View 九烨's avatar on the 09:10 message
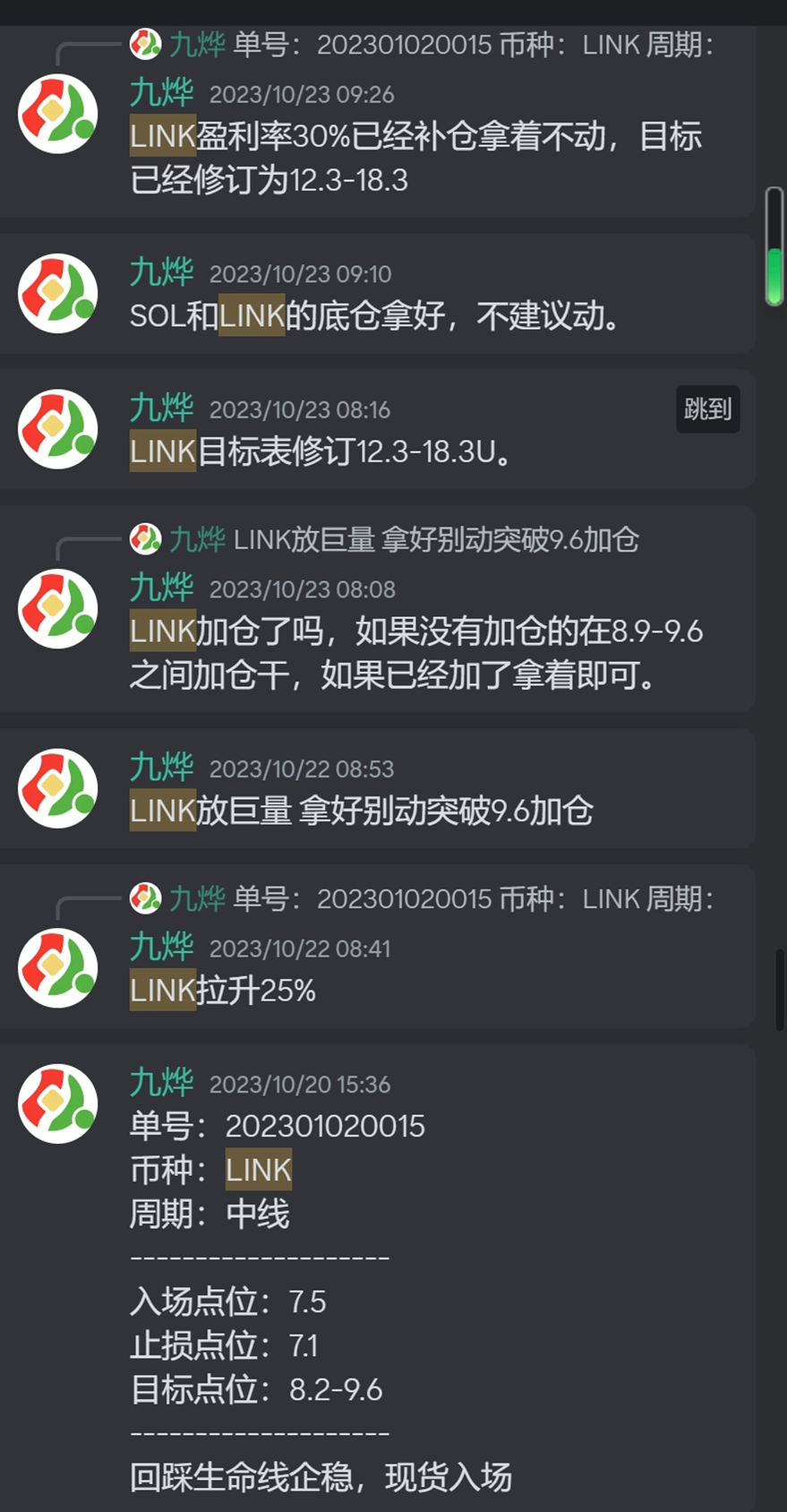This screenshot has height=1512, width=787. pyautogui.click(x=58, y=294)
